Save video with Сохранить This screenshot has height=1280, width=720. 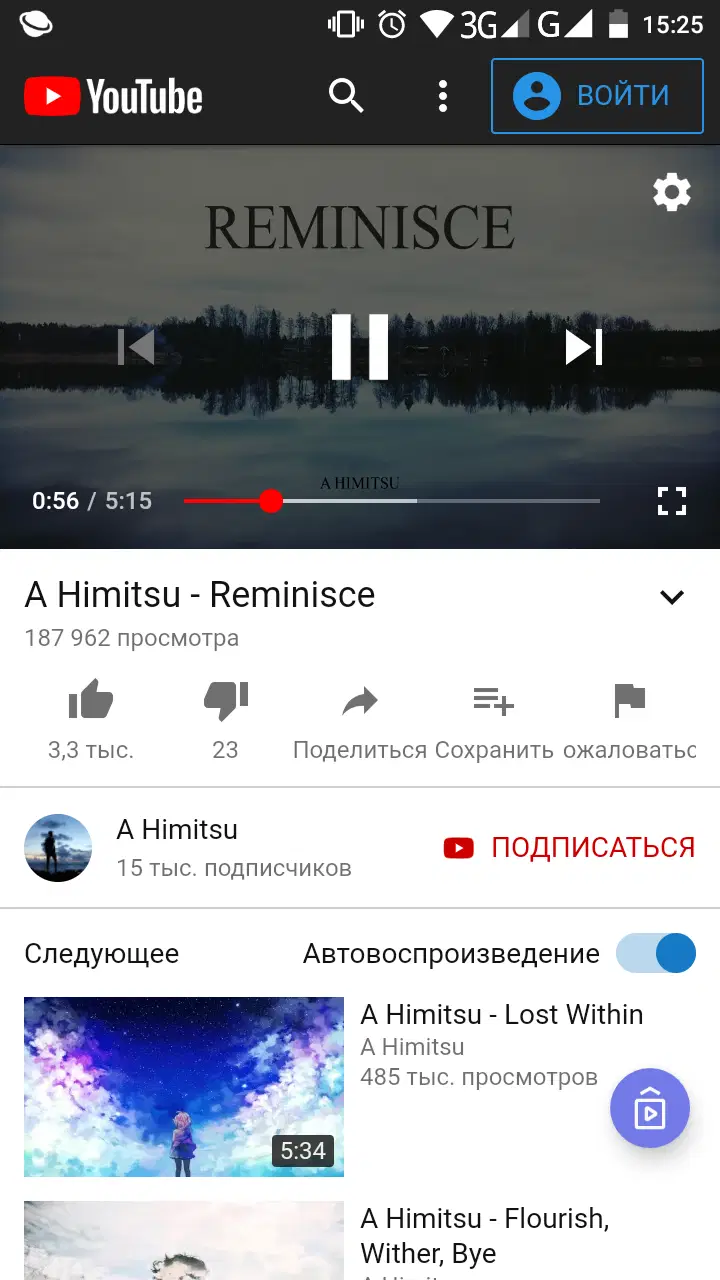[494, 716]
